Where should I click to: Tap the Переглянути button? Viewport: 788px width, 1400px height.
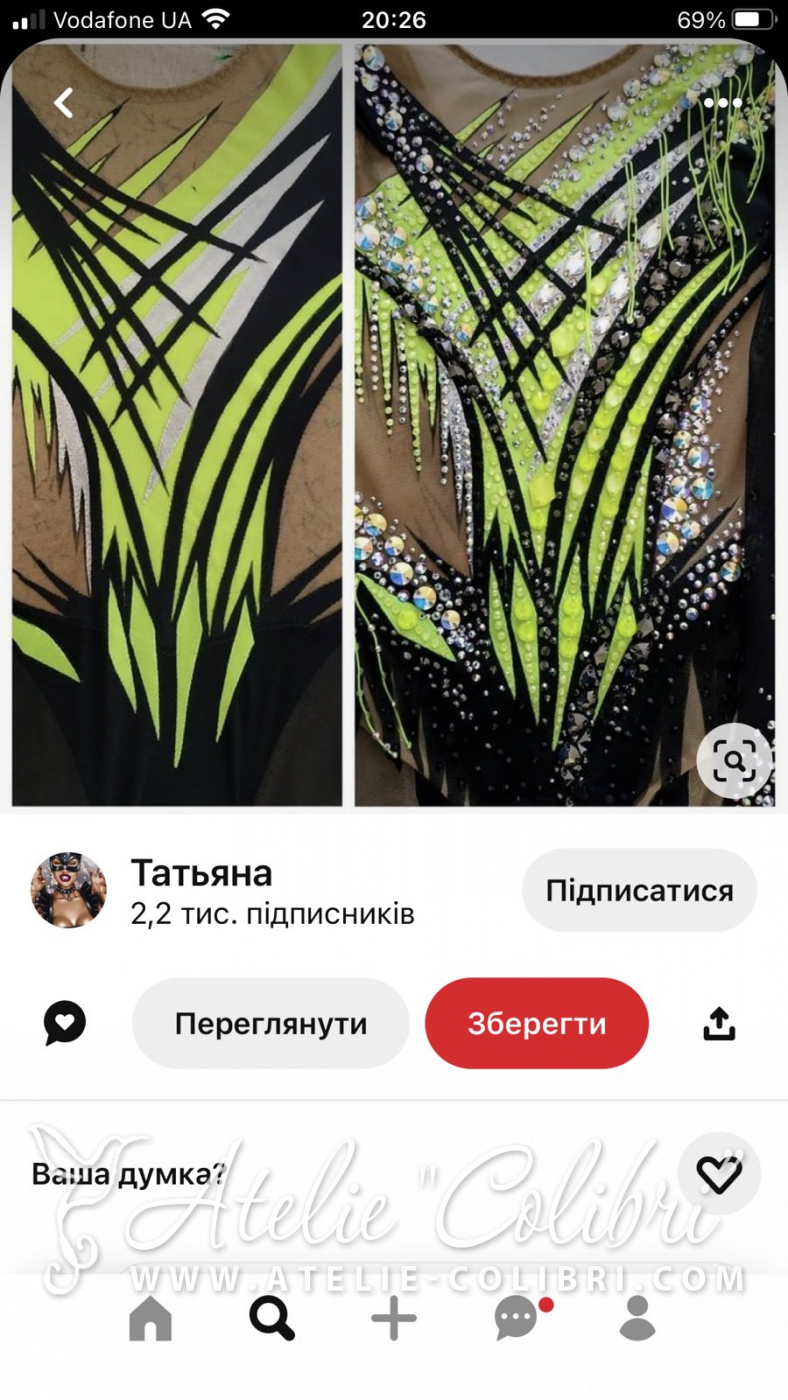[x=271, y=1024]
